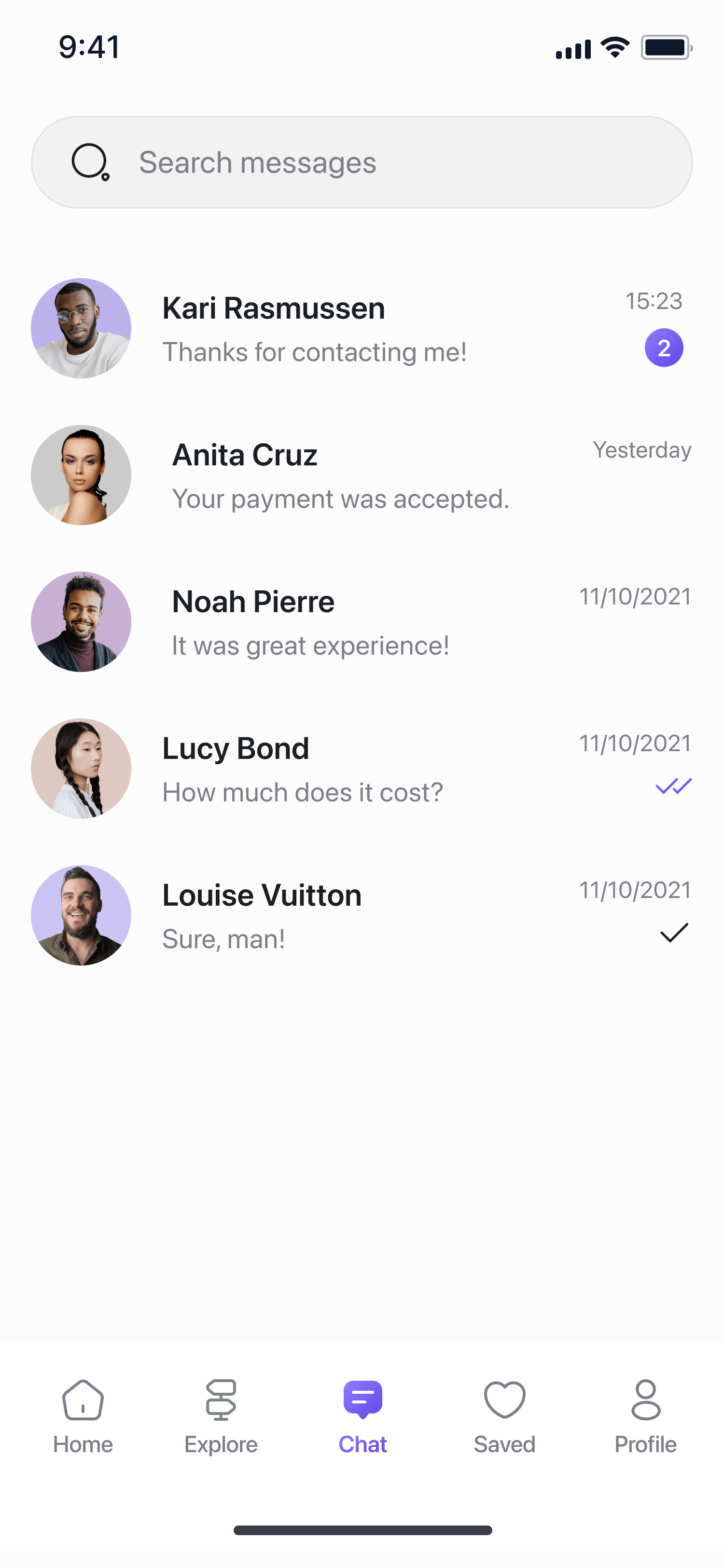Open the chat with Kari Rasmussen

362,329
